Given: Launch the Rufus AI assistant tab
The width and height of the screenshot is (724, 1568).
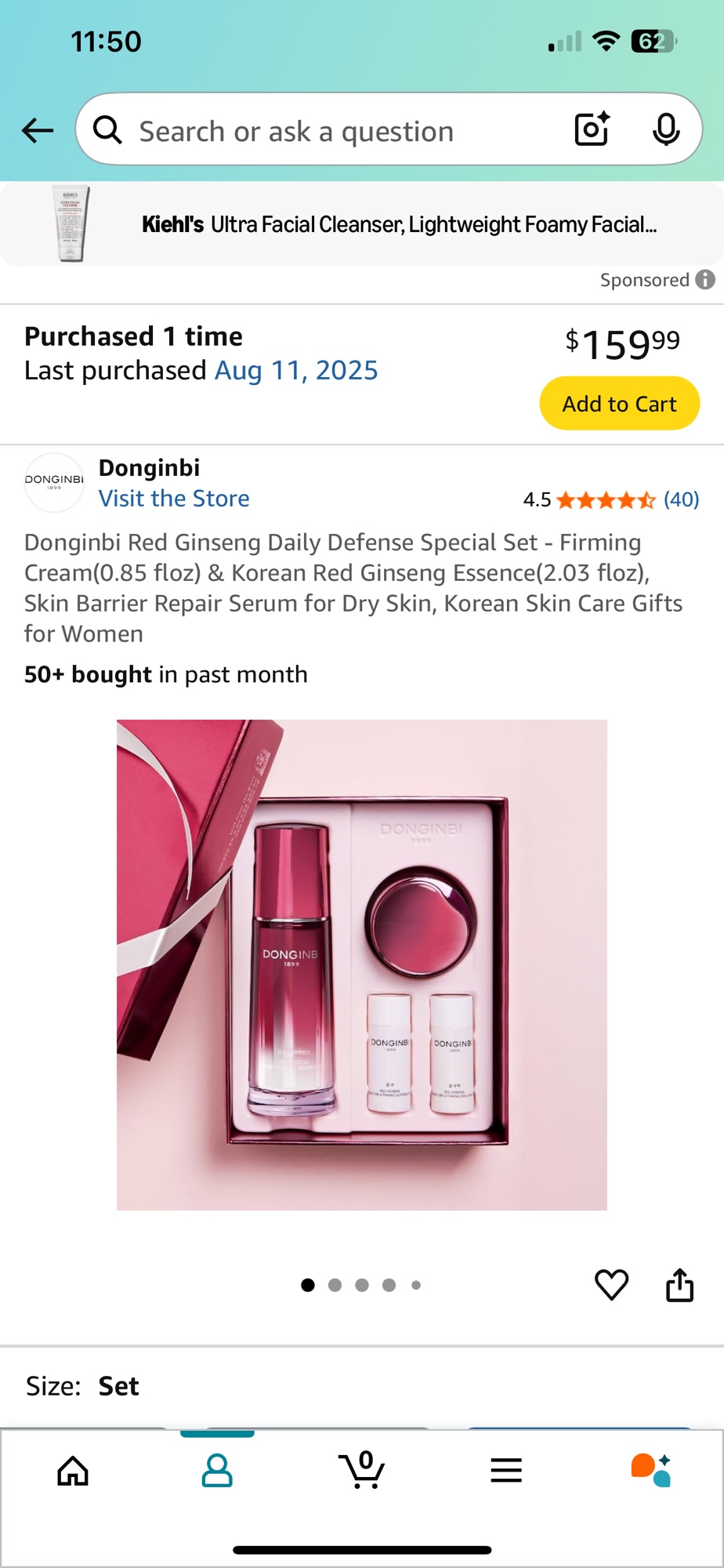Looking at the screenshot, I should pyautogui.click(x=650, y=1471).
